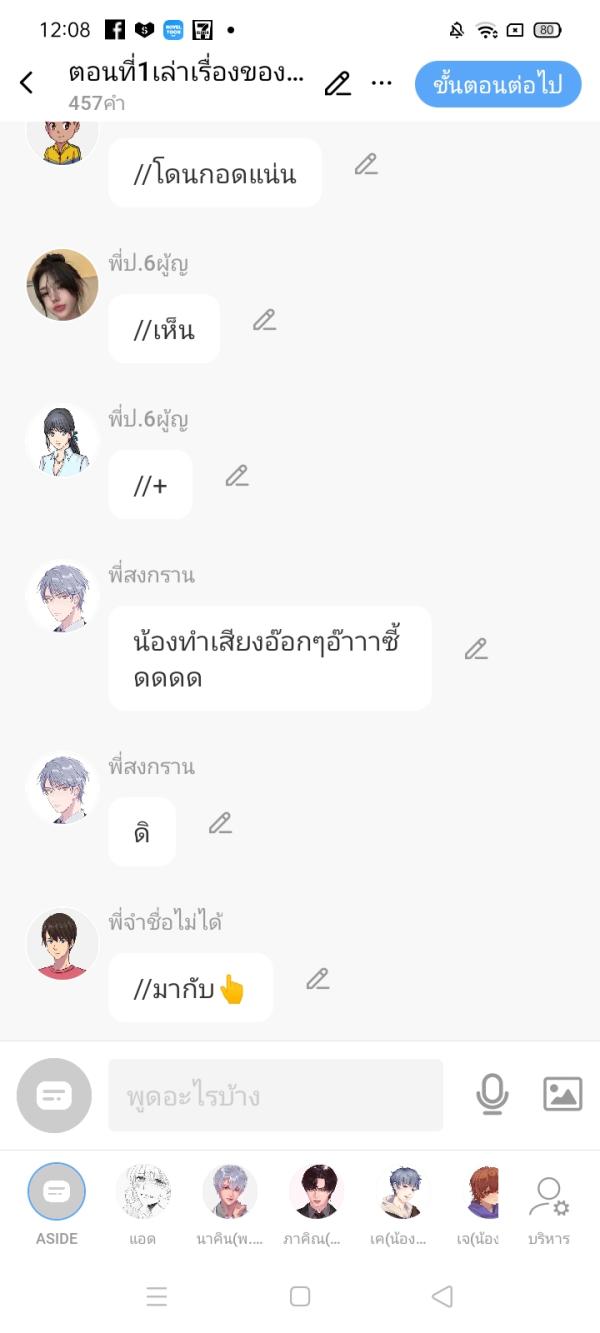Edit the chapter title with the pencil icon
This screenshot has height=1333, width=600.
tap(338, 84)
